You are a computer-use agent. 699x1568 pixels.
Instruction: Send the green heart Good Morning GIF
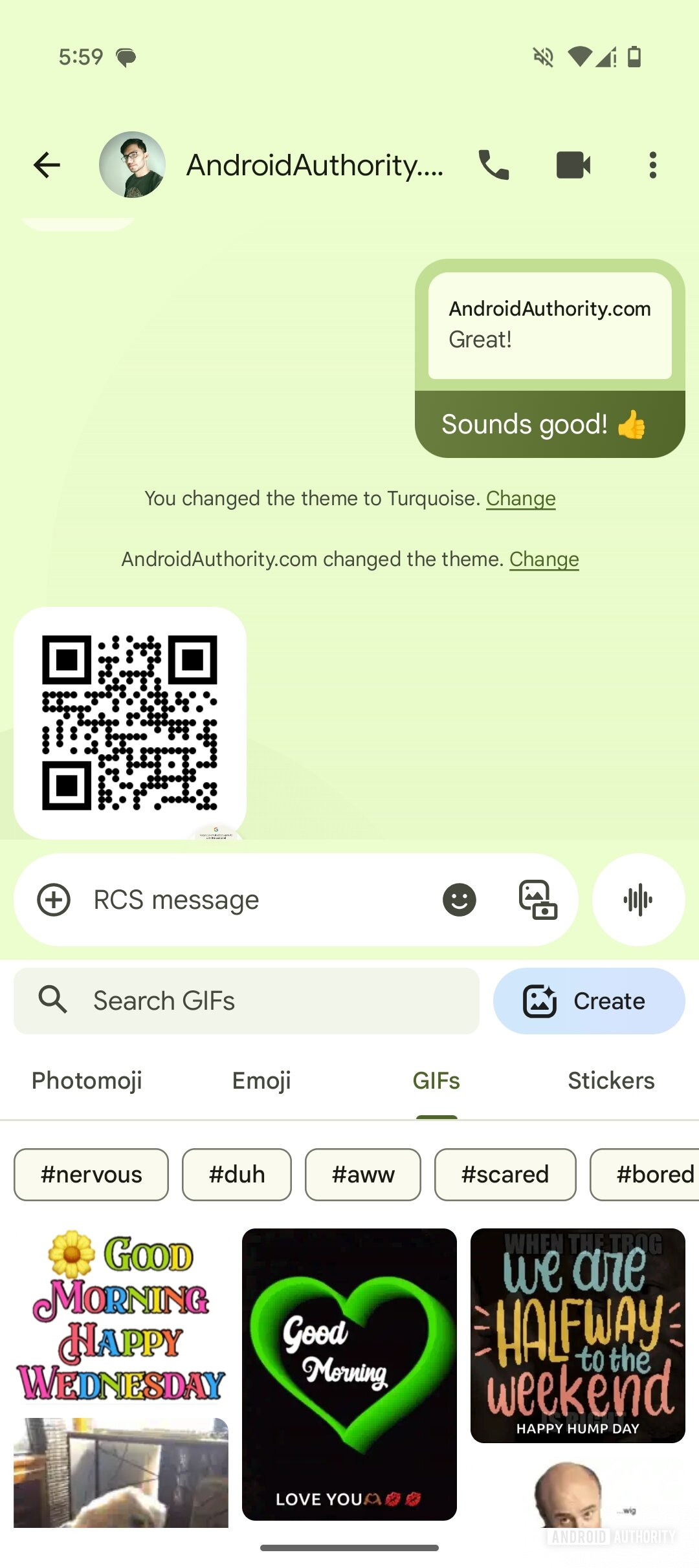(x=349, y=1374)
